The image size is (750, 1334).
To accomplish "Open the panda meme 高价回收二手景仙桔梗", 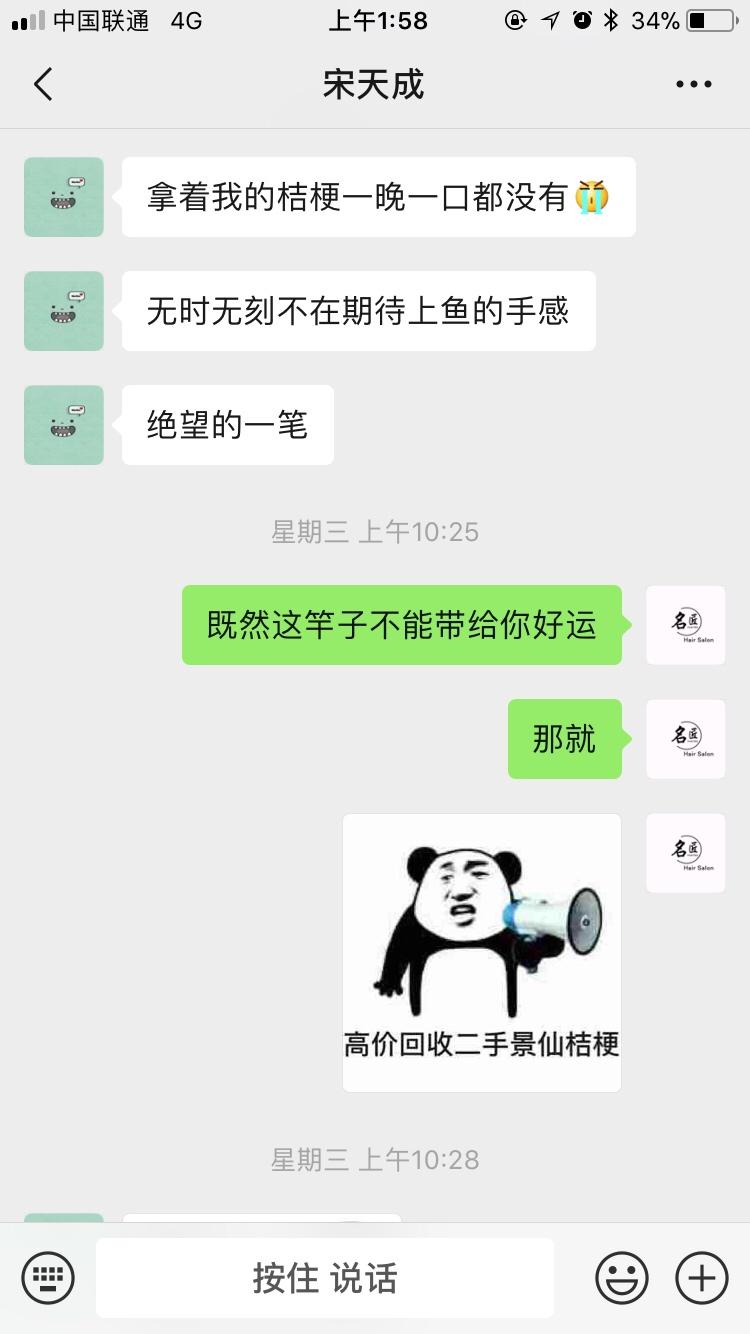I will 482,952.
